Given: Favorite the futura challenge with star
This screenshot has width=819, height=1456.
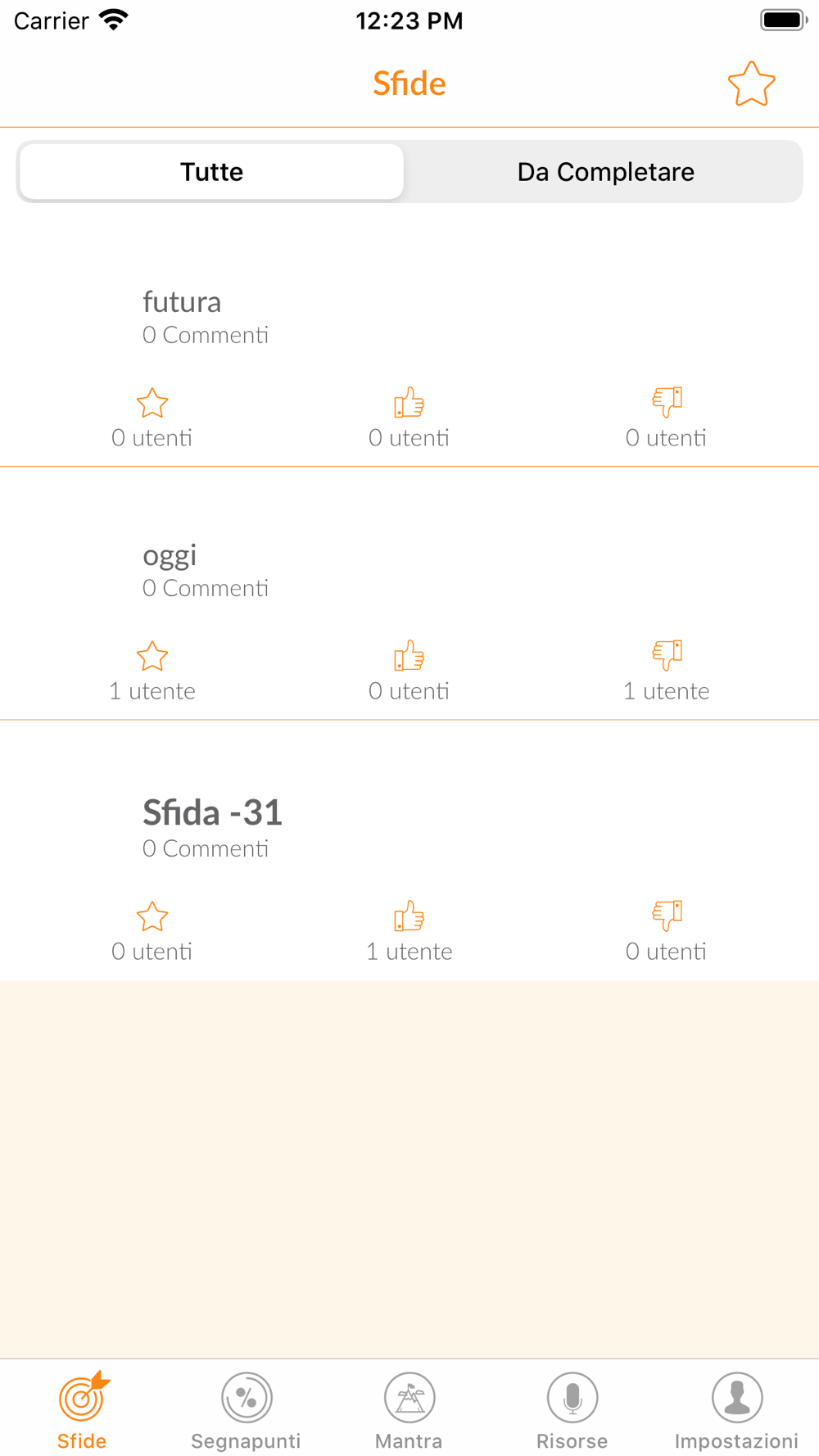Looking at the screenshot, I should tap(152, 403).
